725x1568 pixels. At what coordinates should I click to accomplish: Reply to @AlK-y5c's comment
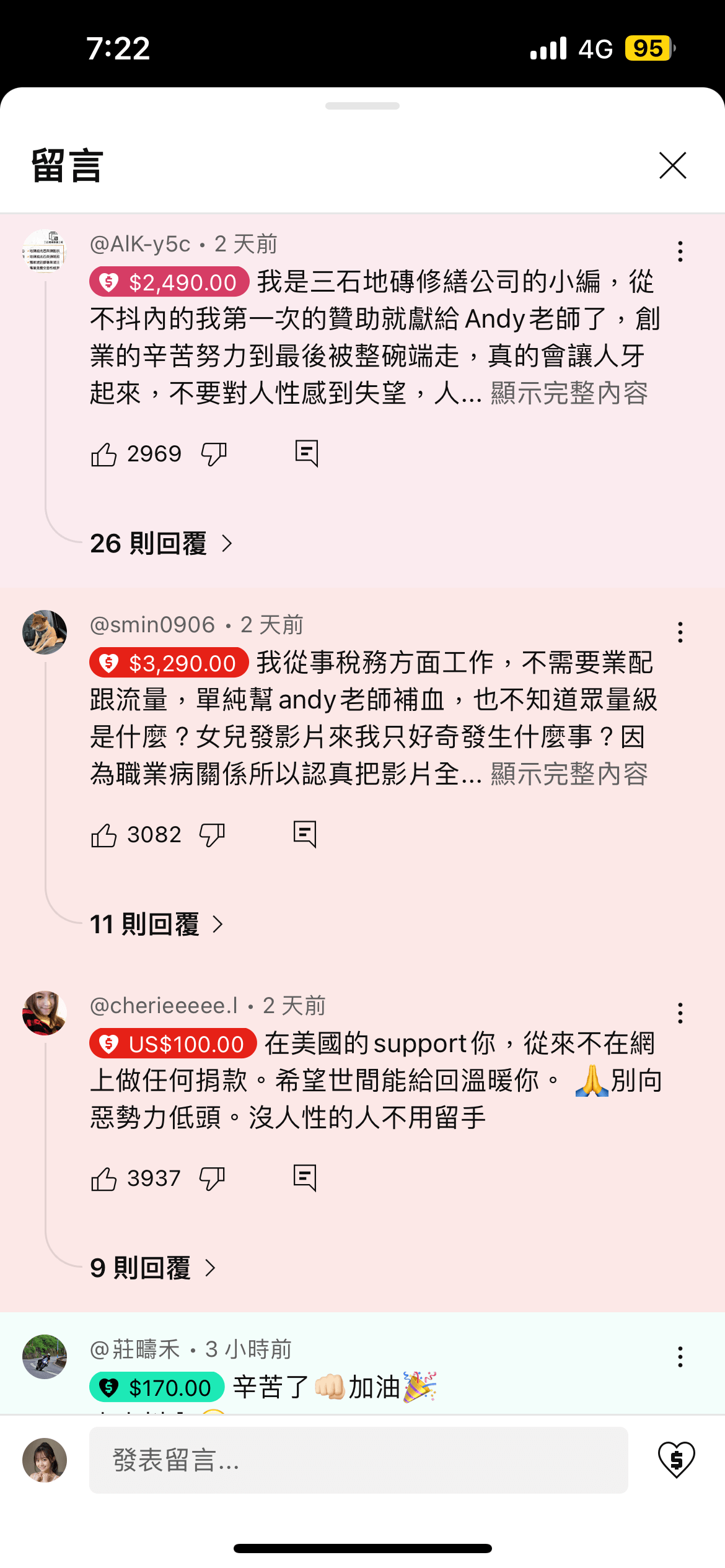coord(306,453)
